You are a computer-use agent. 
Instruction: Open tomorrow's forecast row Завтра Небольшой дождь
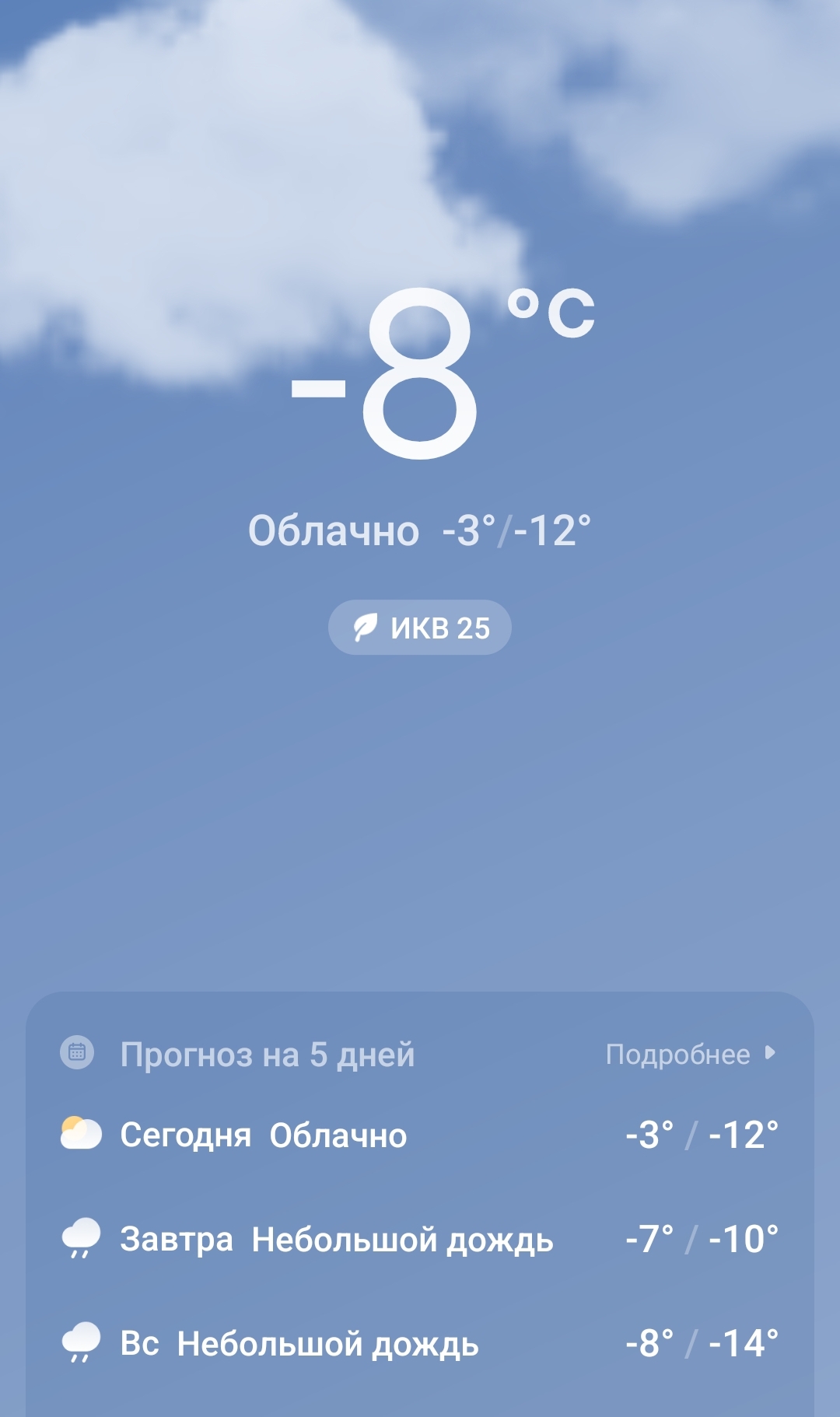[x=420, y=1239]
